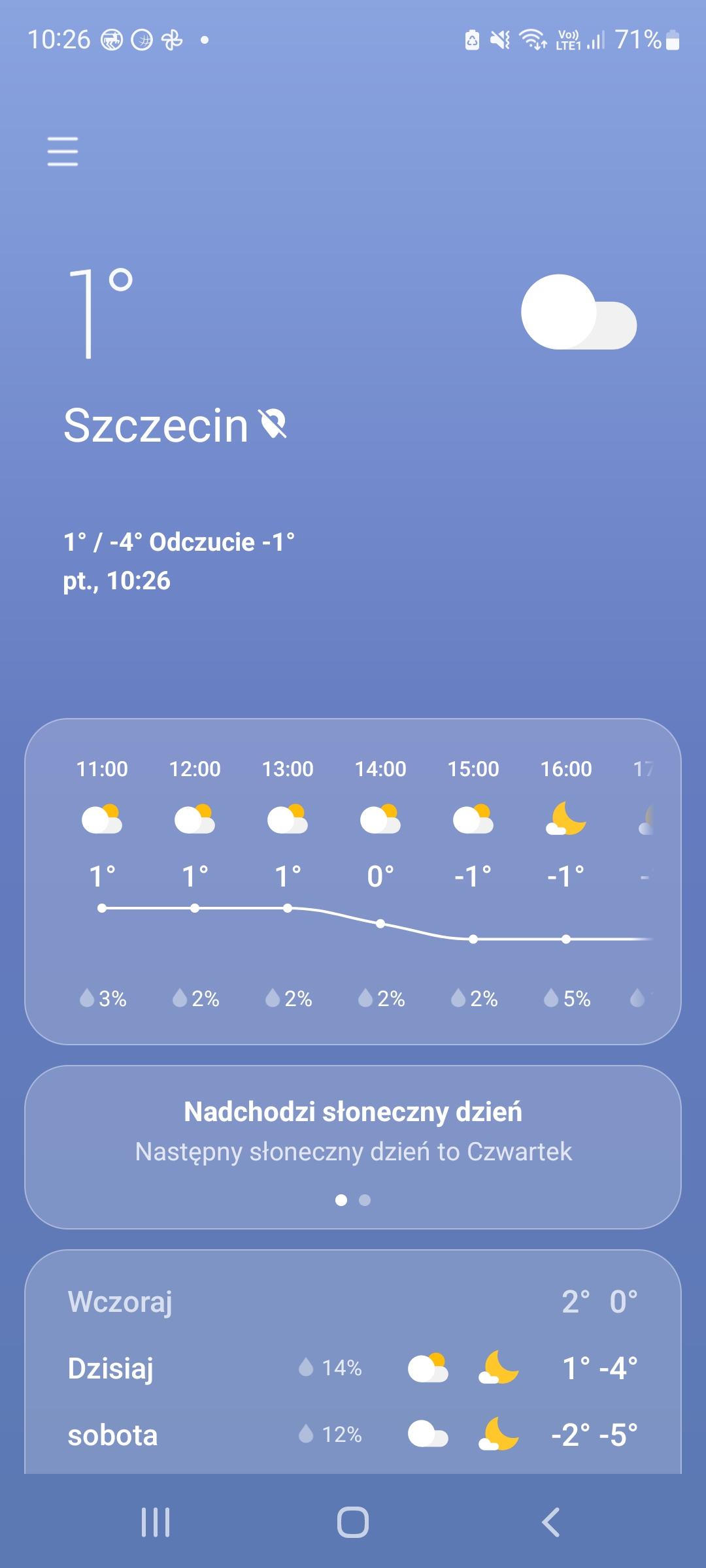The width and height of the screenshot is (706, 1568).
Task: Open the hamburger drawer menu
Action: click(x=63, y=152)
